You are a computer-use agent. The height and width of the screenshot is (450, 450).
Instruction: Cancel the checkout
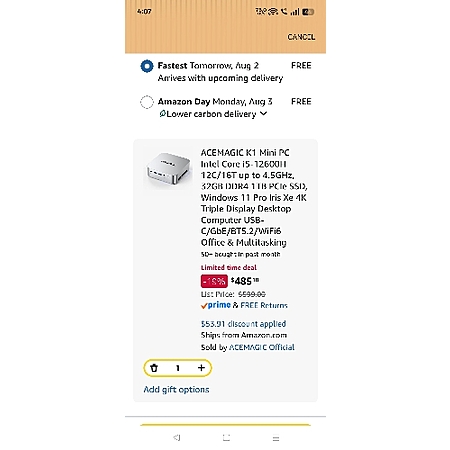click(x=301, y=37)
